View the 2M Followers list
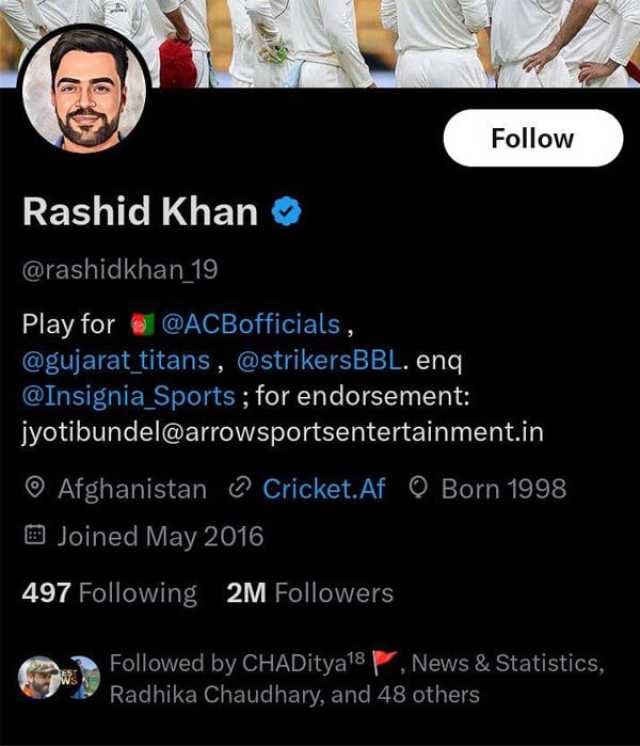Screen dimensions: 640x746 [310, 593]
